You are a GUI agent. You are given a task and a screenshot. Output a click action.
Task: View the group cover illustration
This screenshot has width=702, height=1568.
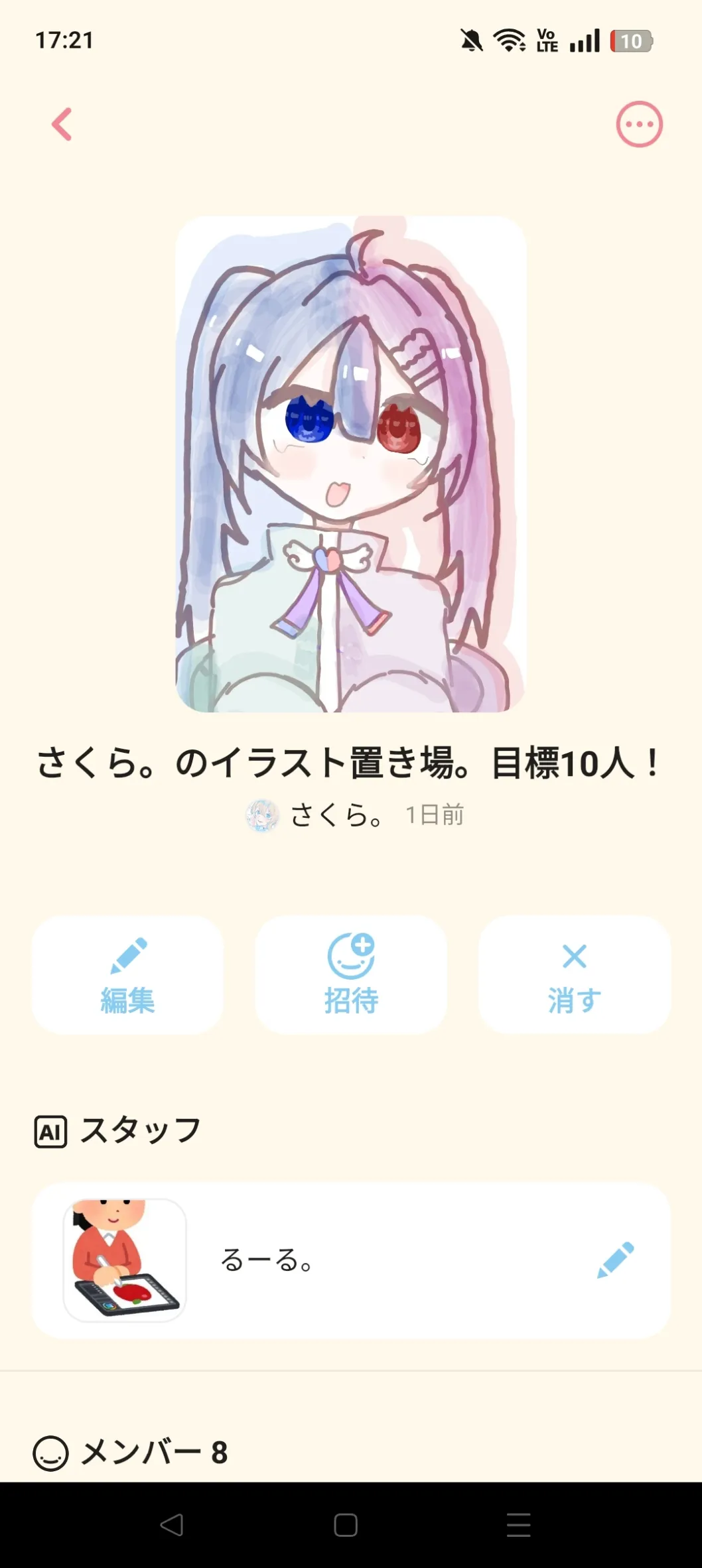351,464
